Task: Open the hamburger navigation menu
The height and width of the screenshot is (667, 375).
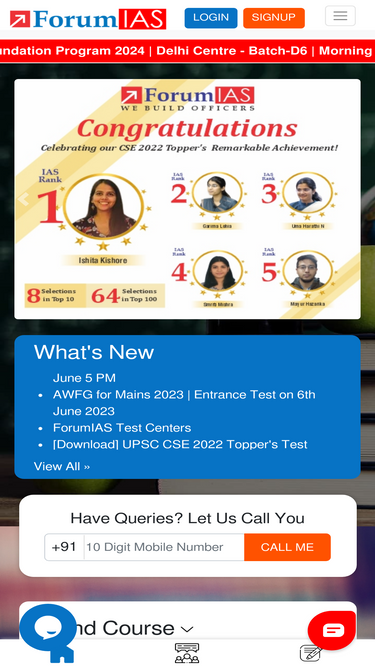Action: (340, 16)
